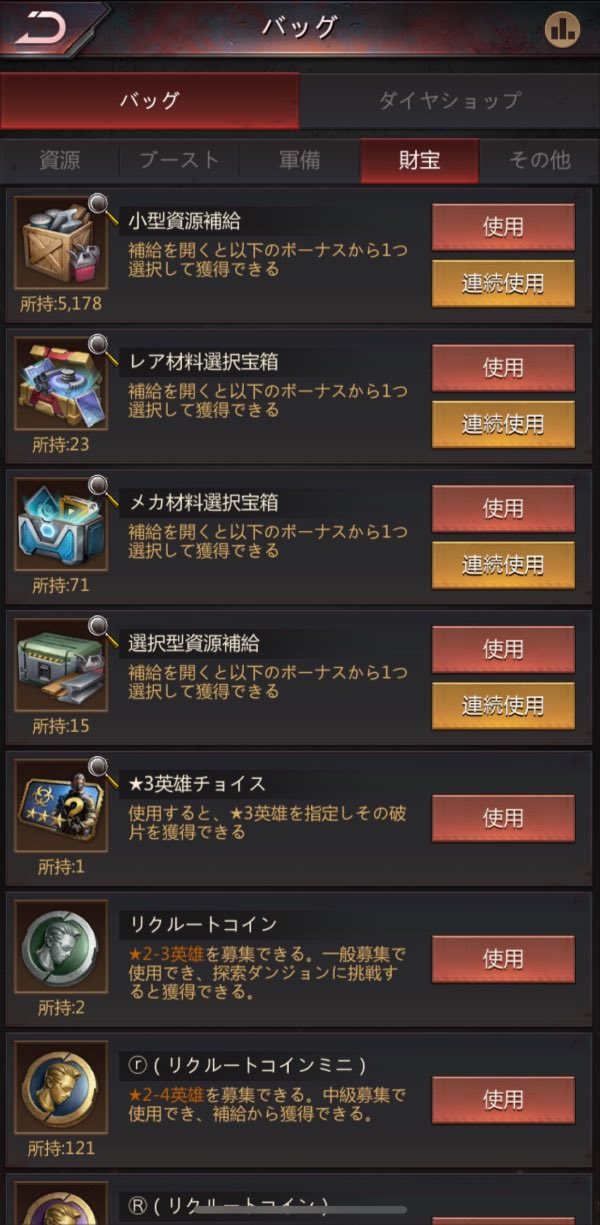Screen dimensions: 600x1225
Task: Tap 連続使用 for 選択型資源補給
Action: click(503, 707)
